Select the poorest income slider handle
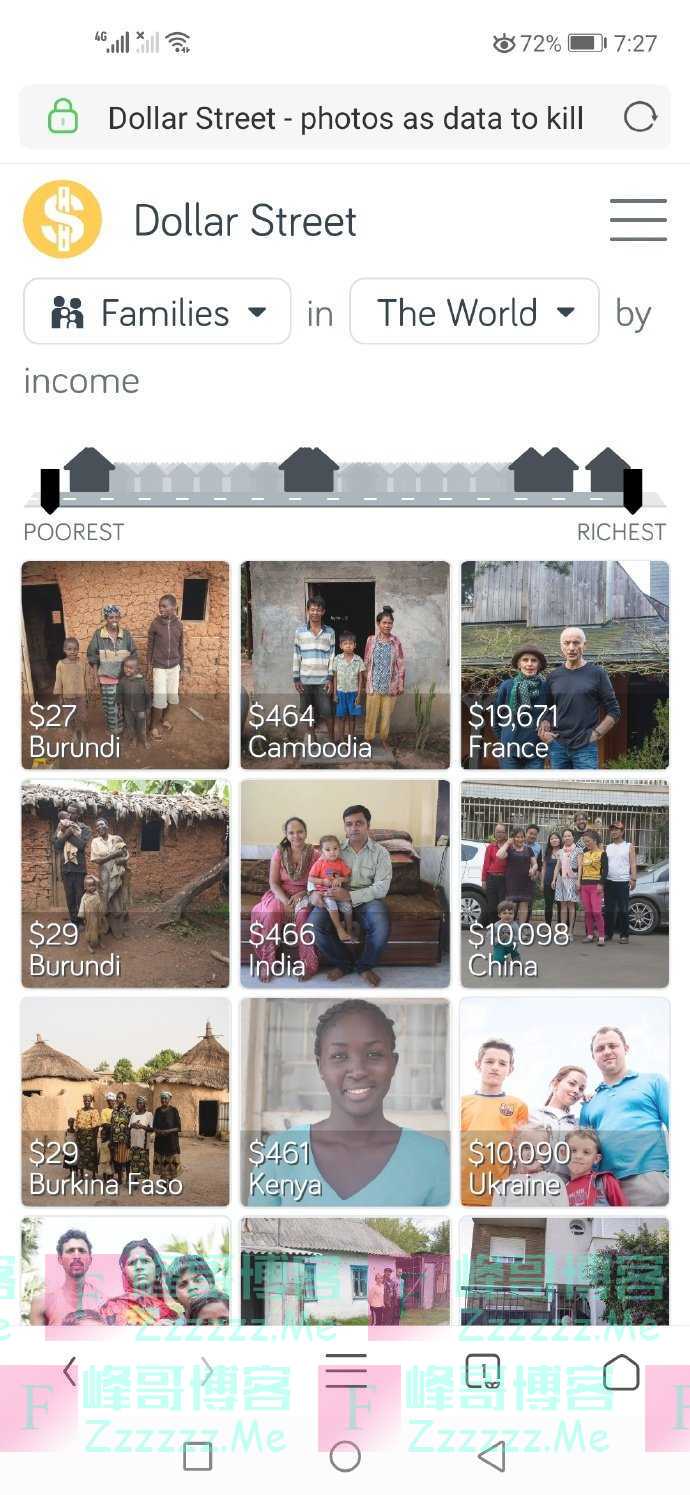This screenshot has height=1495, width=690. pyautogui.click(x=50, y=490)
